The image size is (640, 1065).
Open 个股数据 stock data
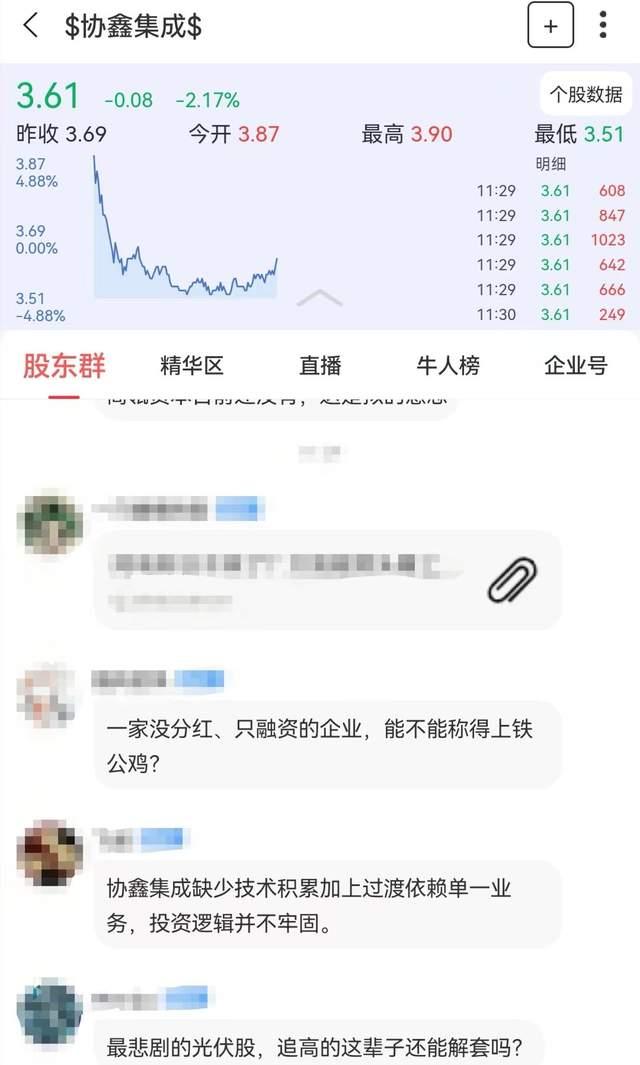tap(586, 95)
